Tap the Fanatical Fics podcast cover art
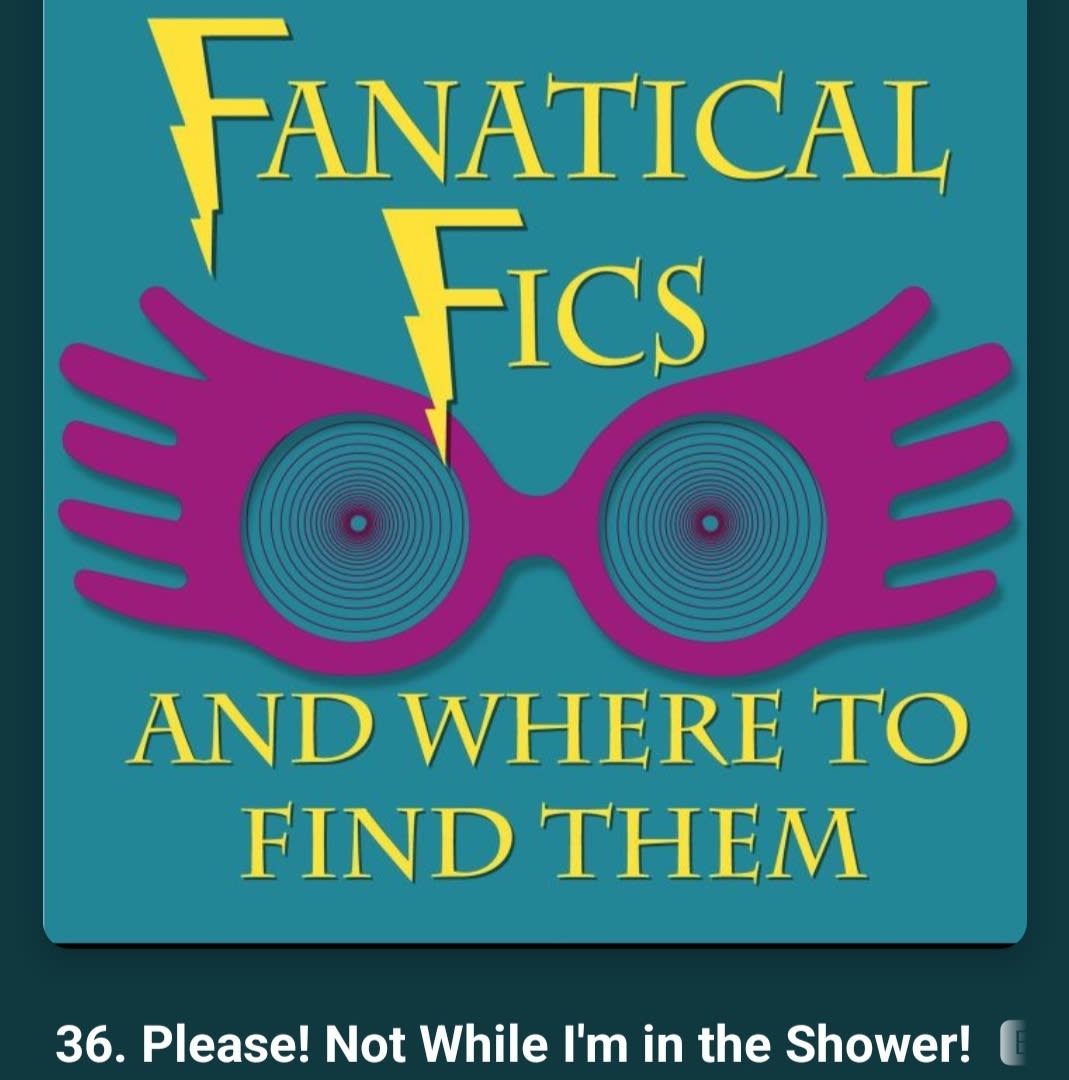 (534, 470)
